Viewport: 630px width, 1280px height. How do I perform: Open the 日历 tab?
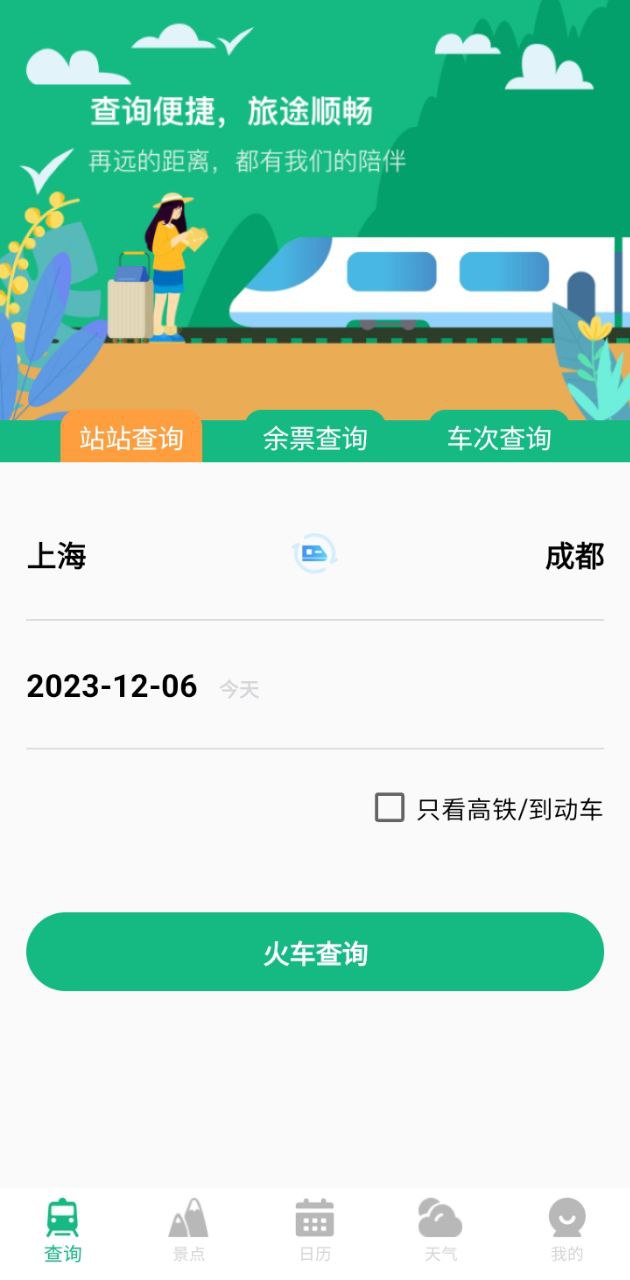pyautogui.click(x=314, y=1231)
